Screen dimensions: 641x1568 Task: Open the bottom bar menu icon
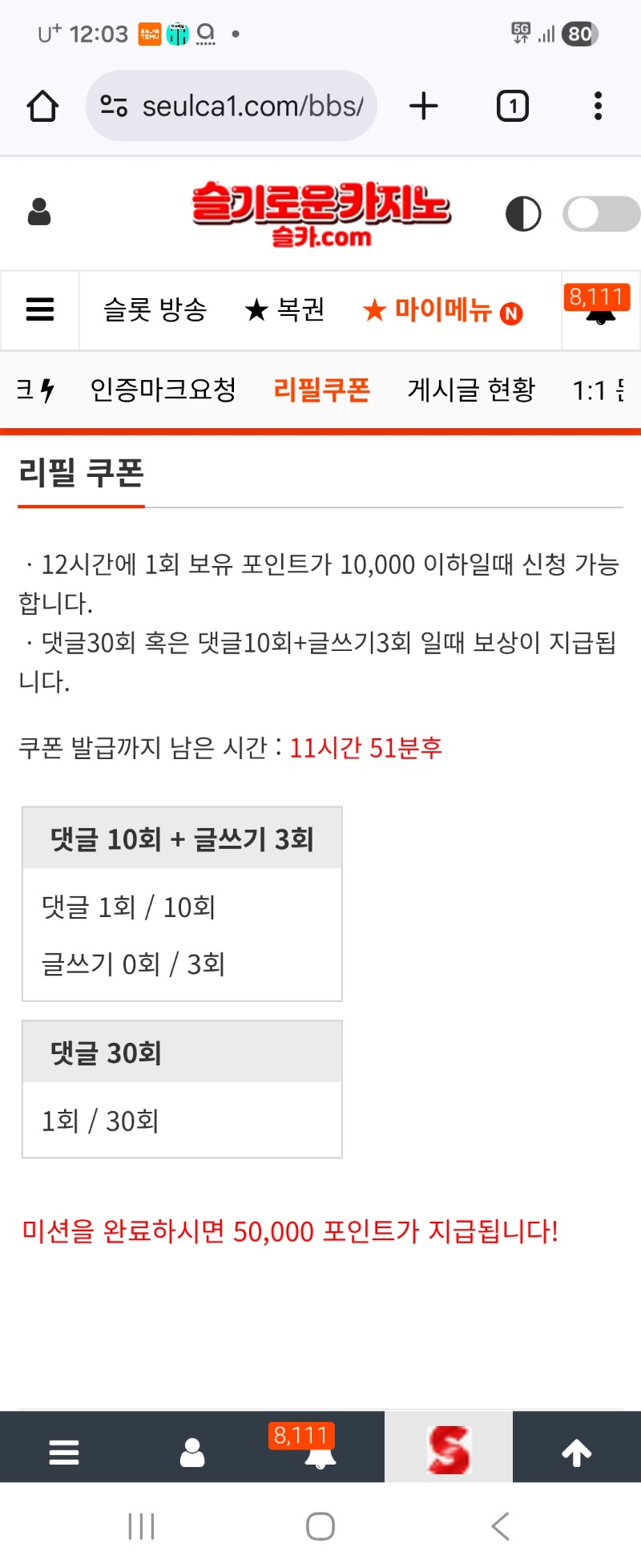click(x=64, y=1452)
